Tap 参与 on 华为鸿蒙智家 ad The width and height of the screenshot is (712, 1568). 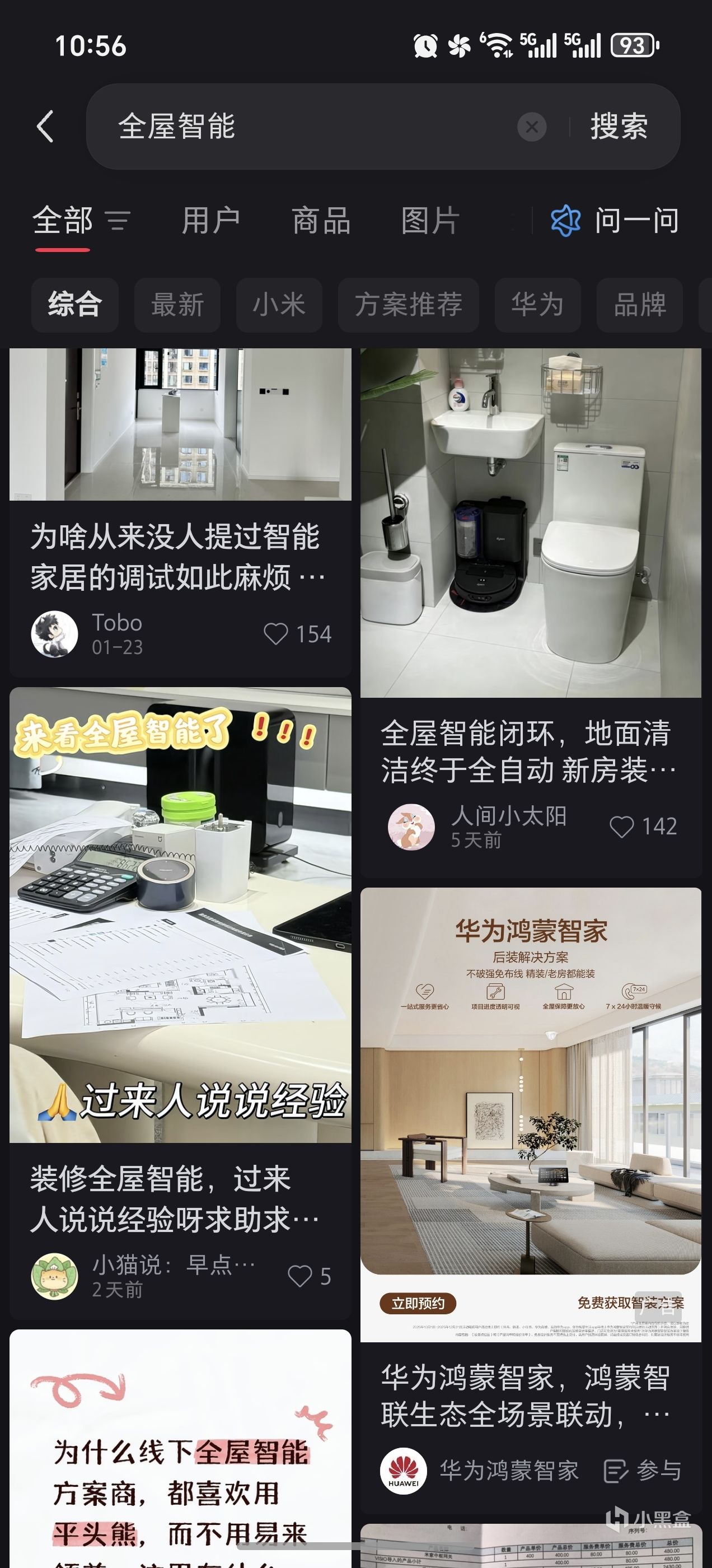coord(642,1471)
